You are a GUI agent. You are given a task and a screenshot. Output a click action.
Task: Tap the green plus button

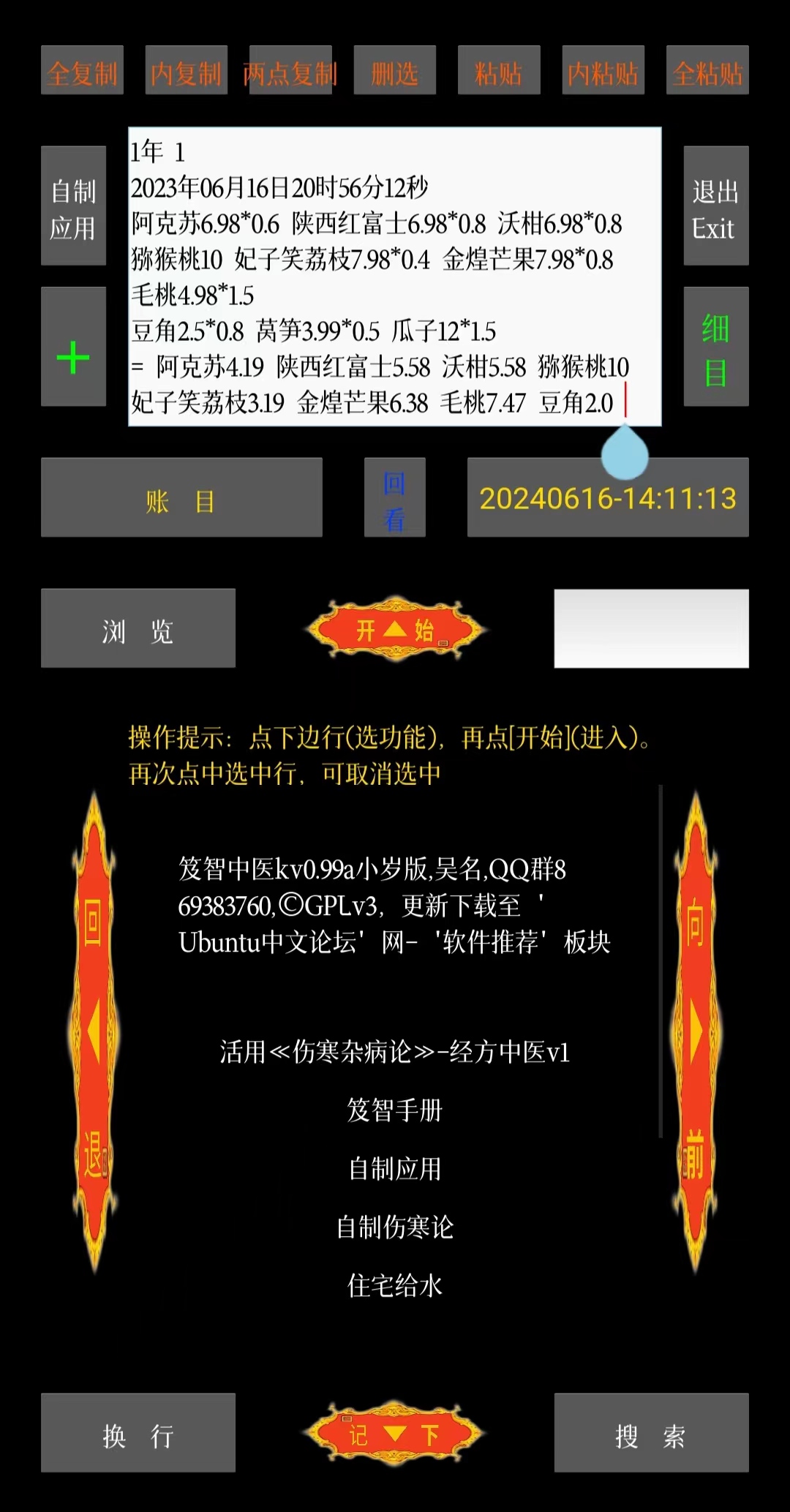pyautogui.click(x=73, y=346)
